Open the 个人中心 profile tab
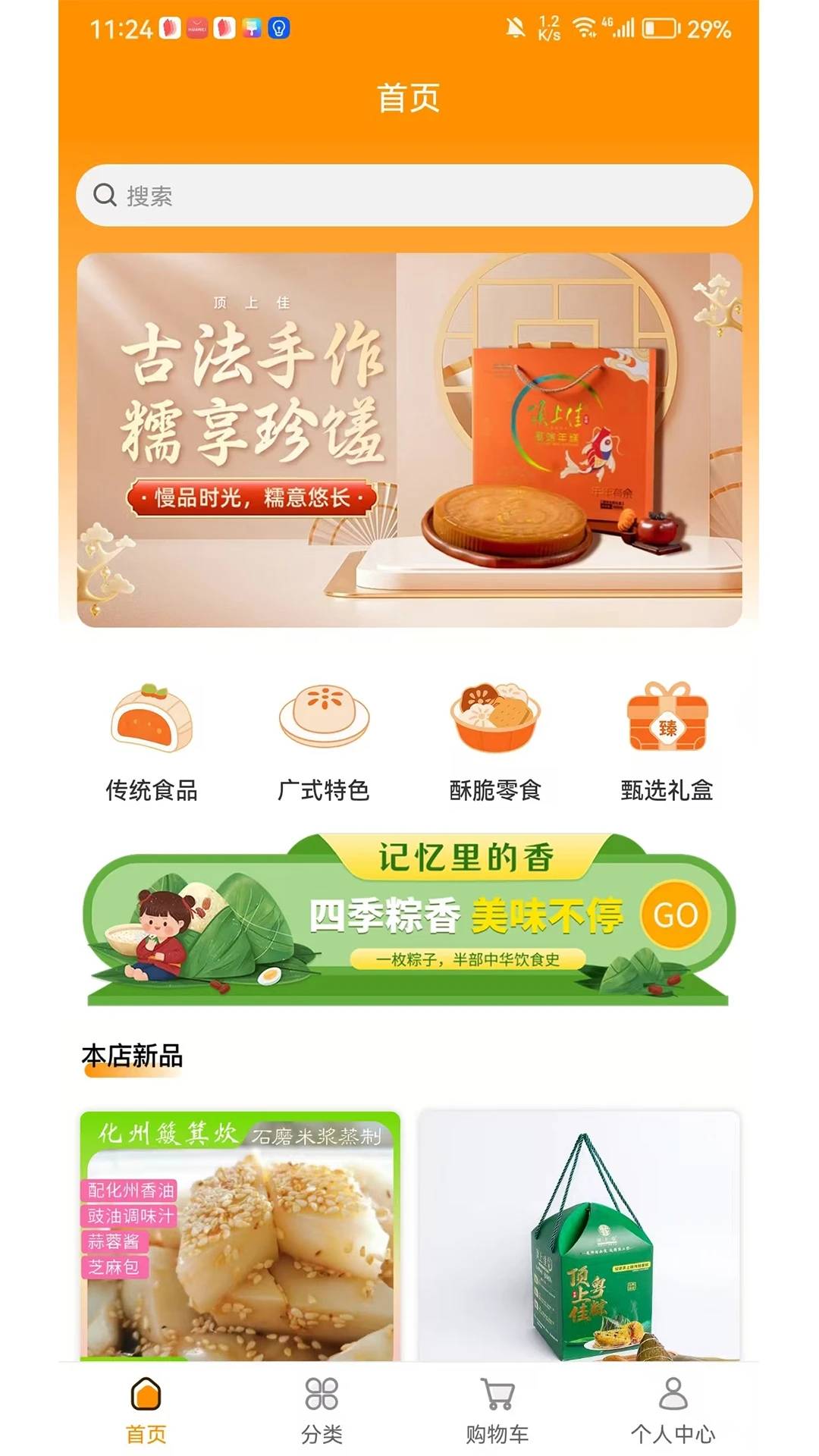The width and height of the screenshot is (819, 1456). coord(673,1409)
